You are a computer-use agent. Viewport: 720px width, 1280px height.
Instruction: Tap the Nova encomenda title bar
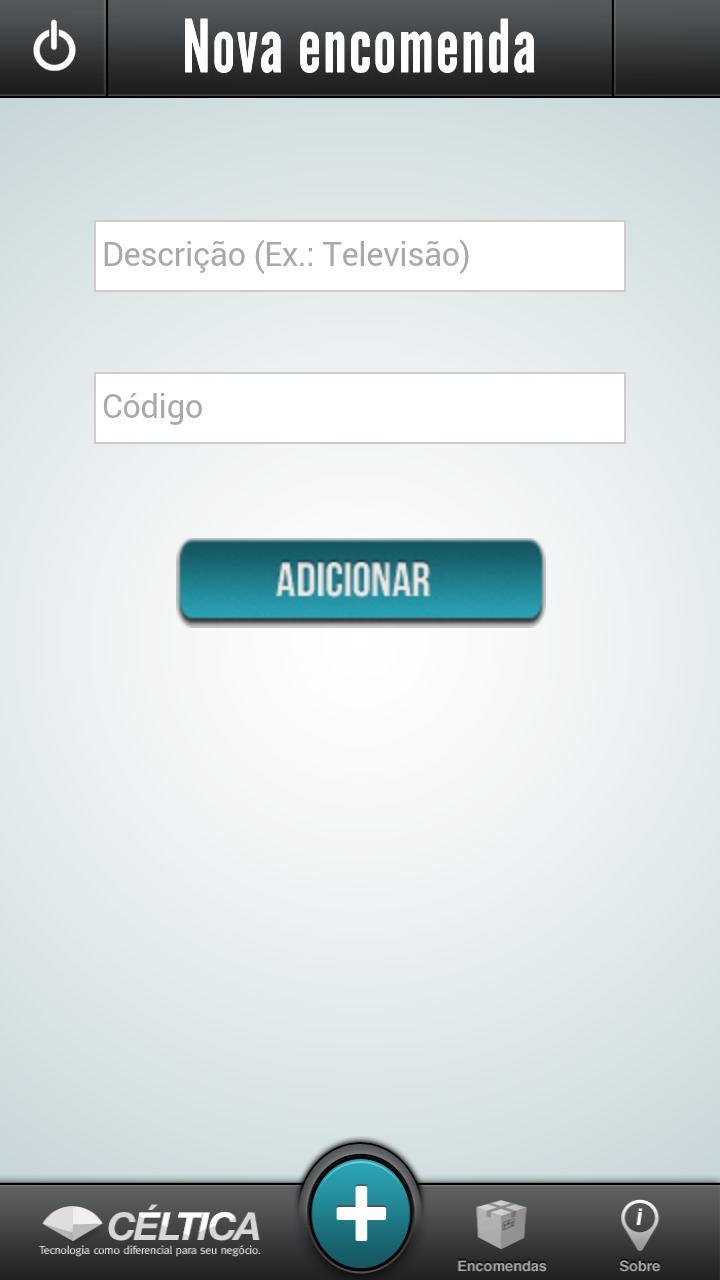(x=360, y=45)
